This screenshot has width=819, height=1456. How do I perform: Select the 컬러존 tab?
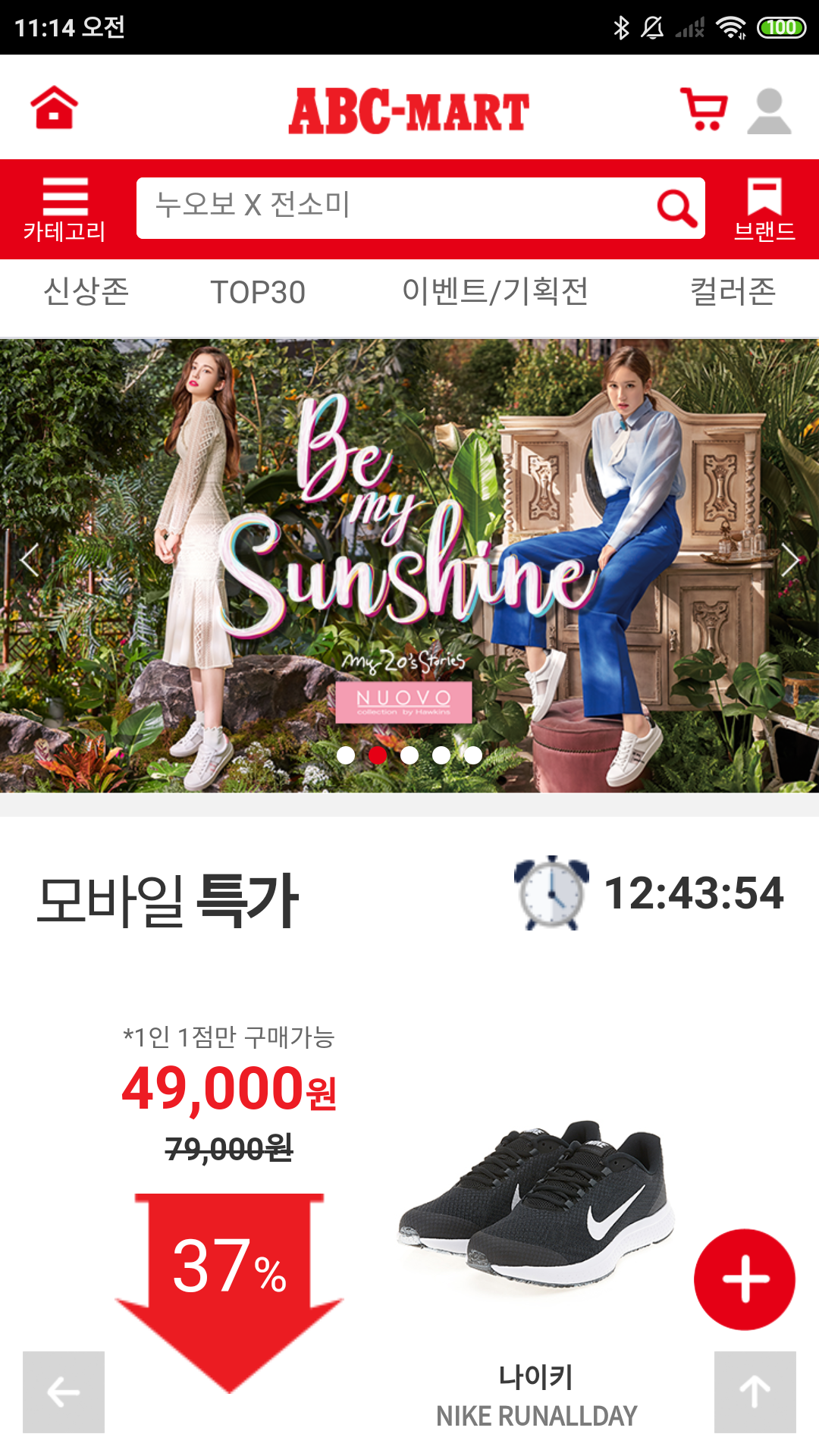(733, 292)
